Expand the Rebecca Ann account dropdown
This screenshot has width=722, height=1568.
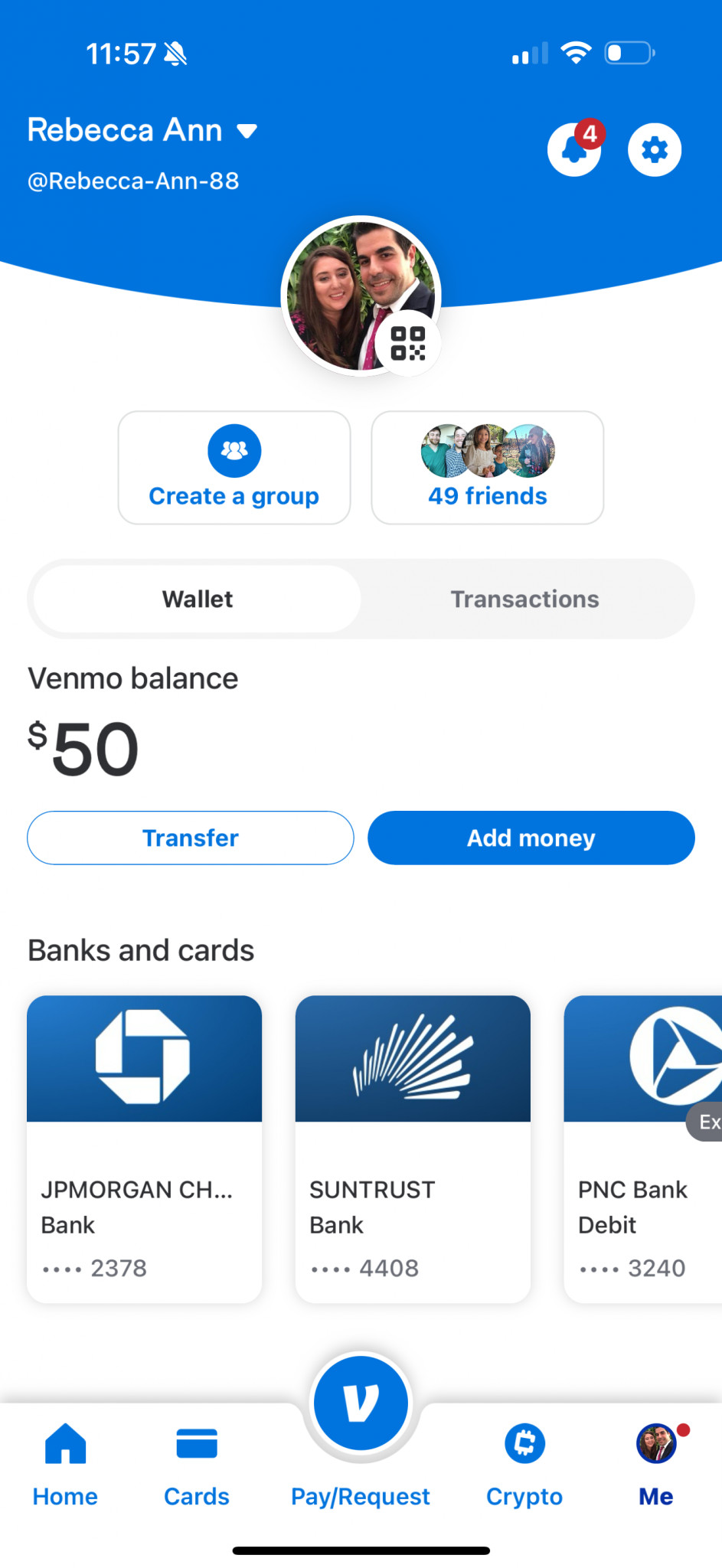pos(247,131)
